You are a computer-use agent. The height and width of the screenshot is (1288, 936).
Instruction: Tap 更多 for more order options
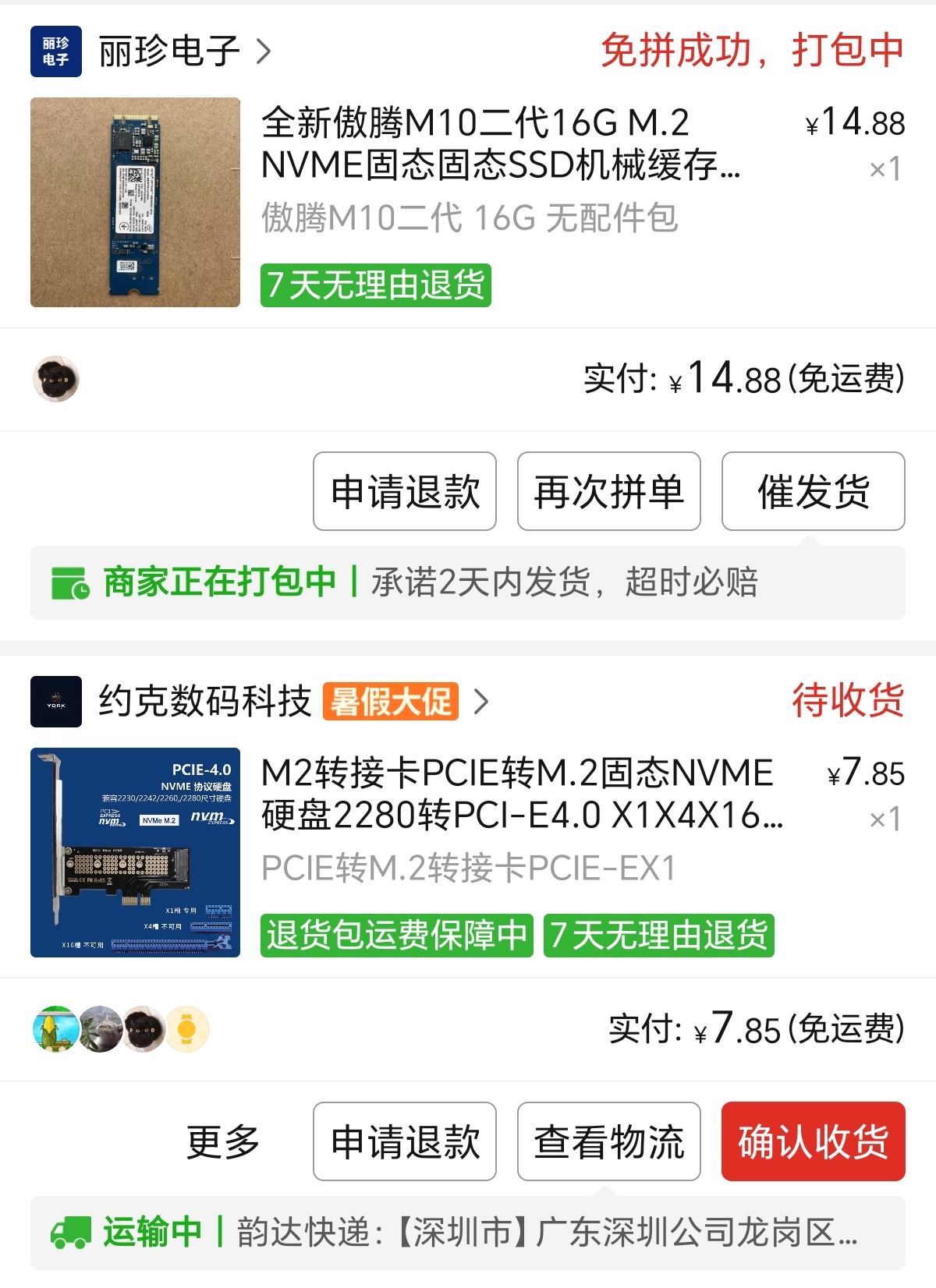click(223, 1142)
